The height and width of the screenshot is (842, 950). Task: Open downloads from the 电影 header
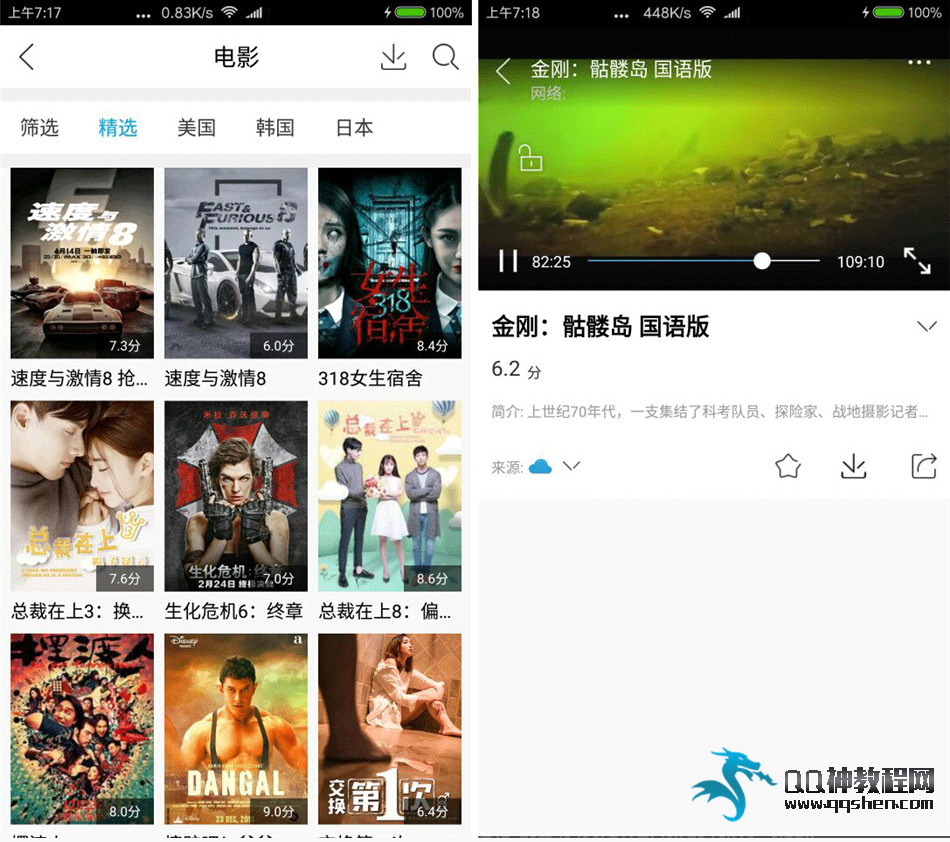click(394, 57)
